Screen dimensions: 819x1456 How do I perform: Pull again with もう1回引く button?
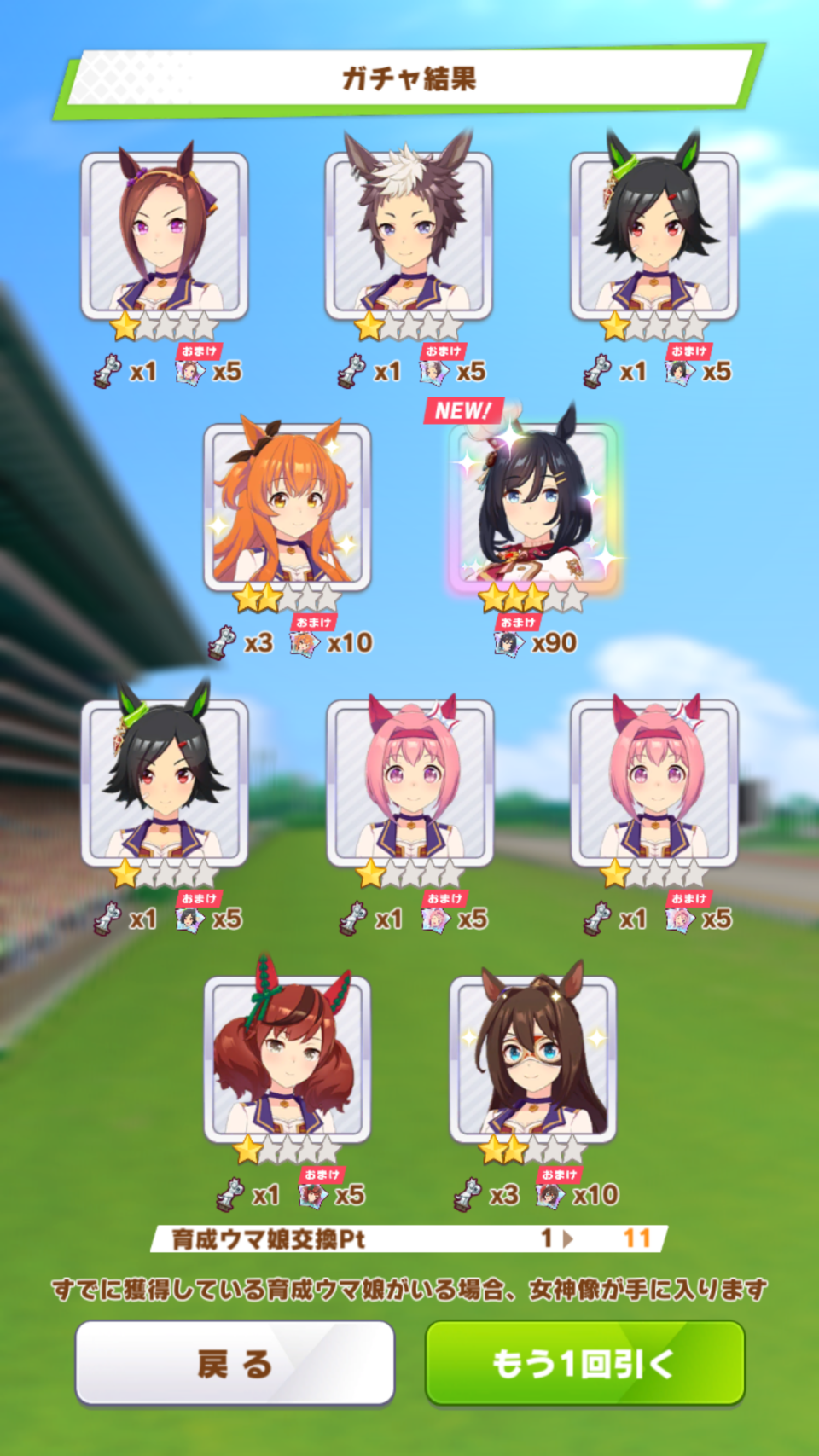(x=585, y=1362)
